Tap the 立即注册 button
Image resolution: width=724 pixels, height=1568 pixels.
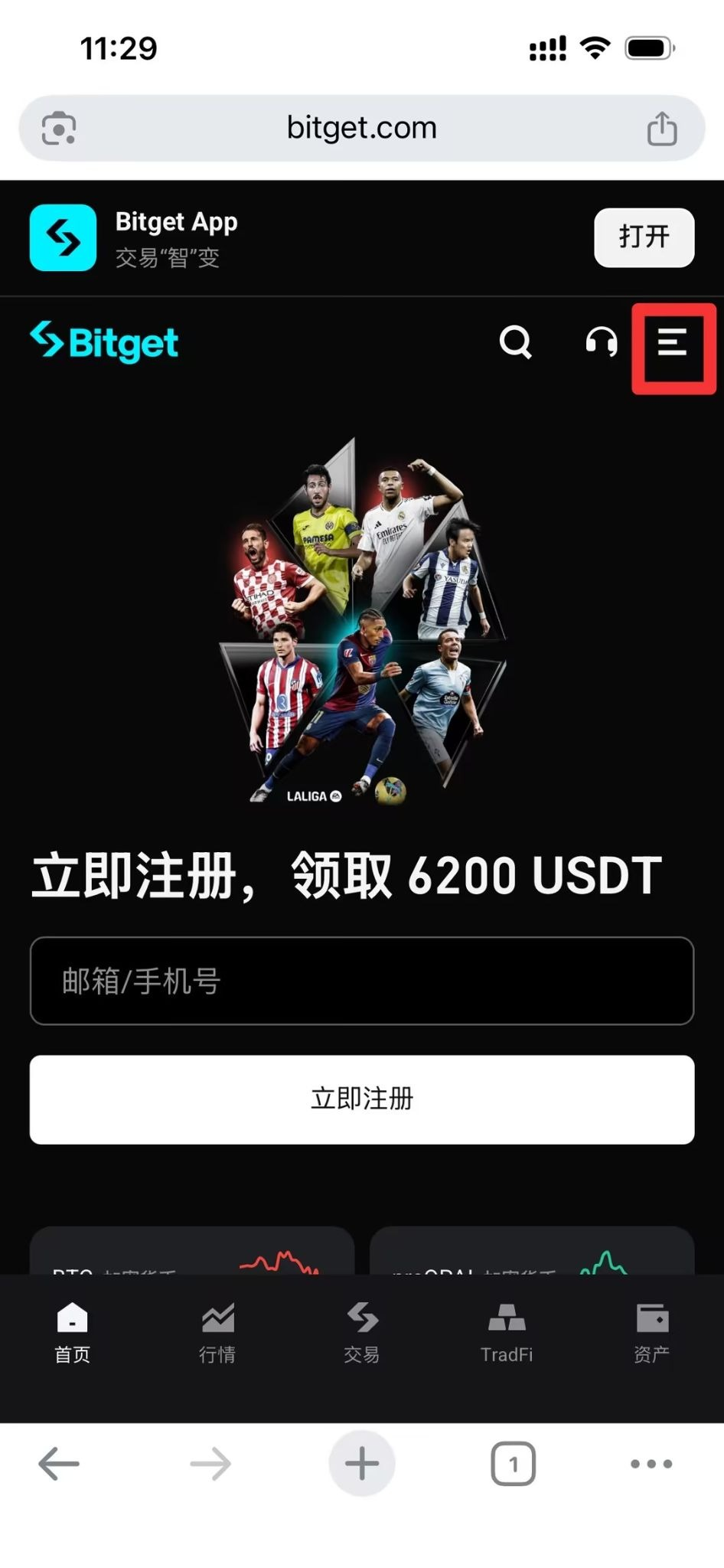[362, 1099]
